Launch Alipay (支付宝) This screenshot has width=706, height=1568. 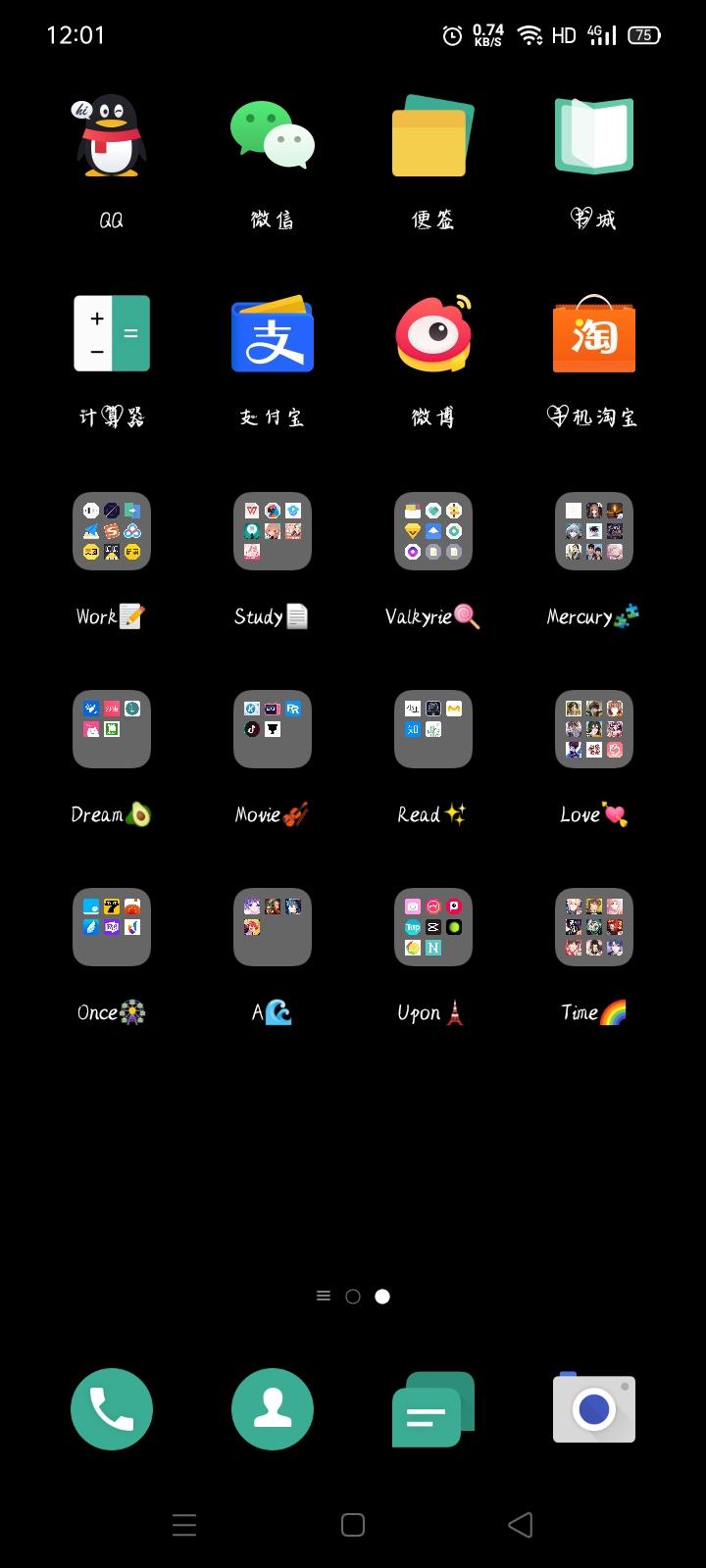point(272,335)
